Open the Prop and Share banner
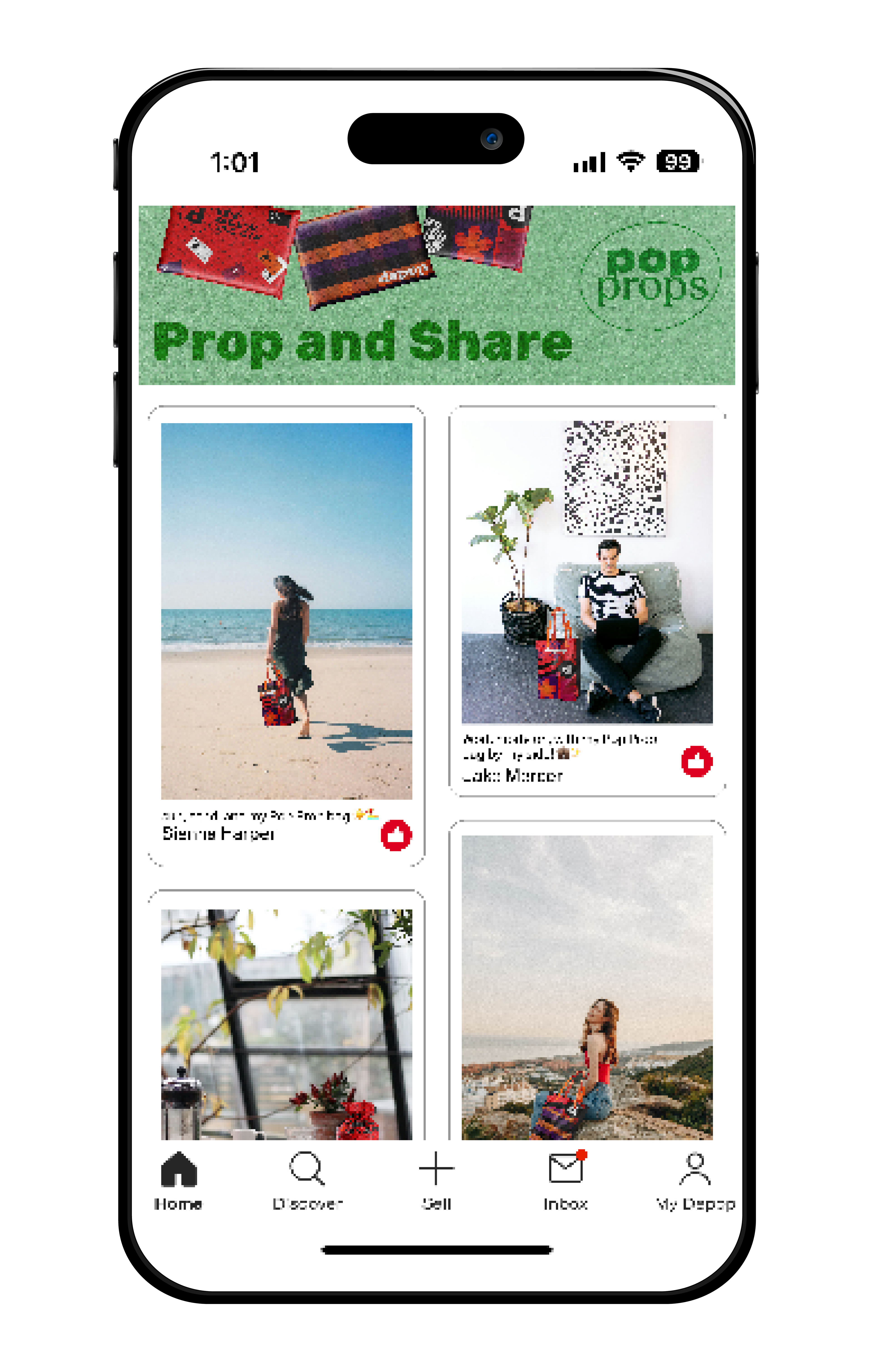Screen dimensions: 872x1372 [437, 295]
